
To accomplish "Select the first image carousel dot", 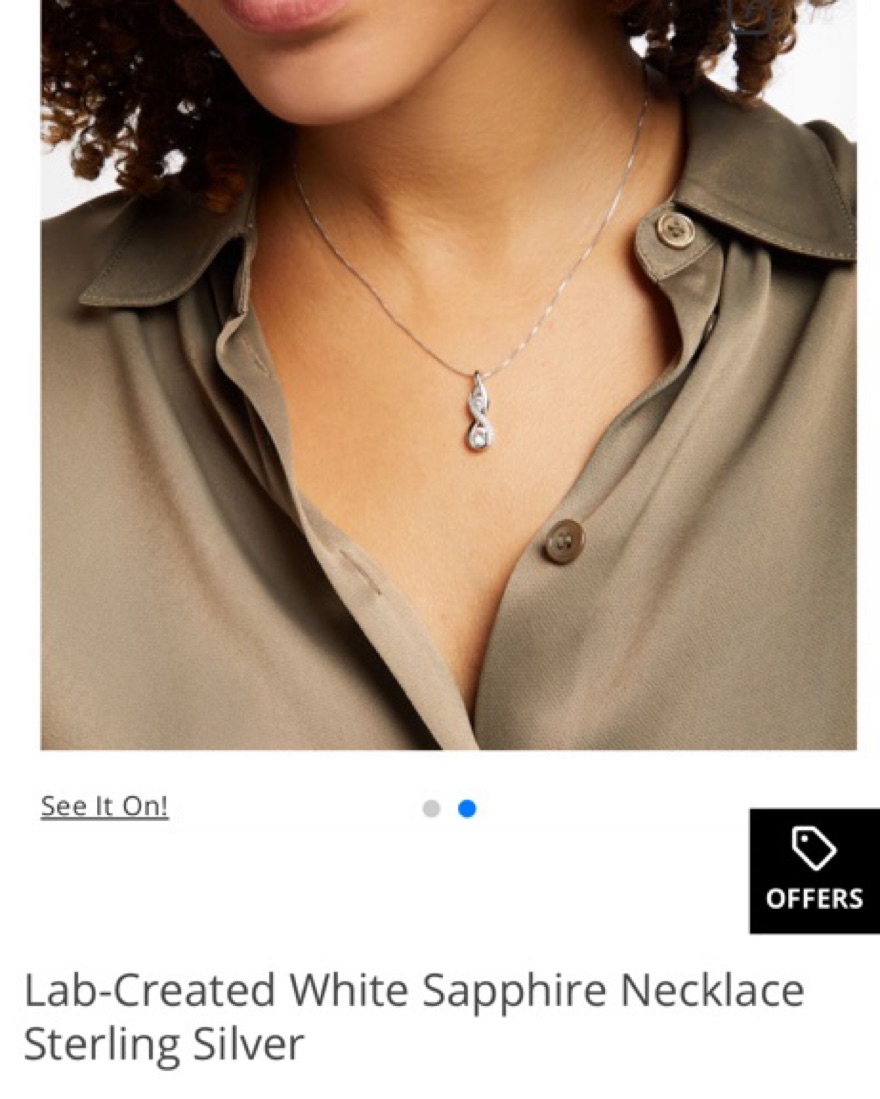I will pos(431,809).
